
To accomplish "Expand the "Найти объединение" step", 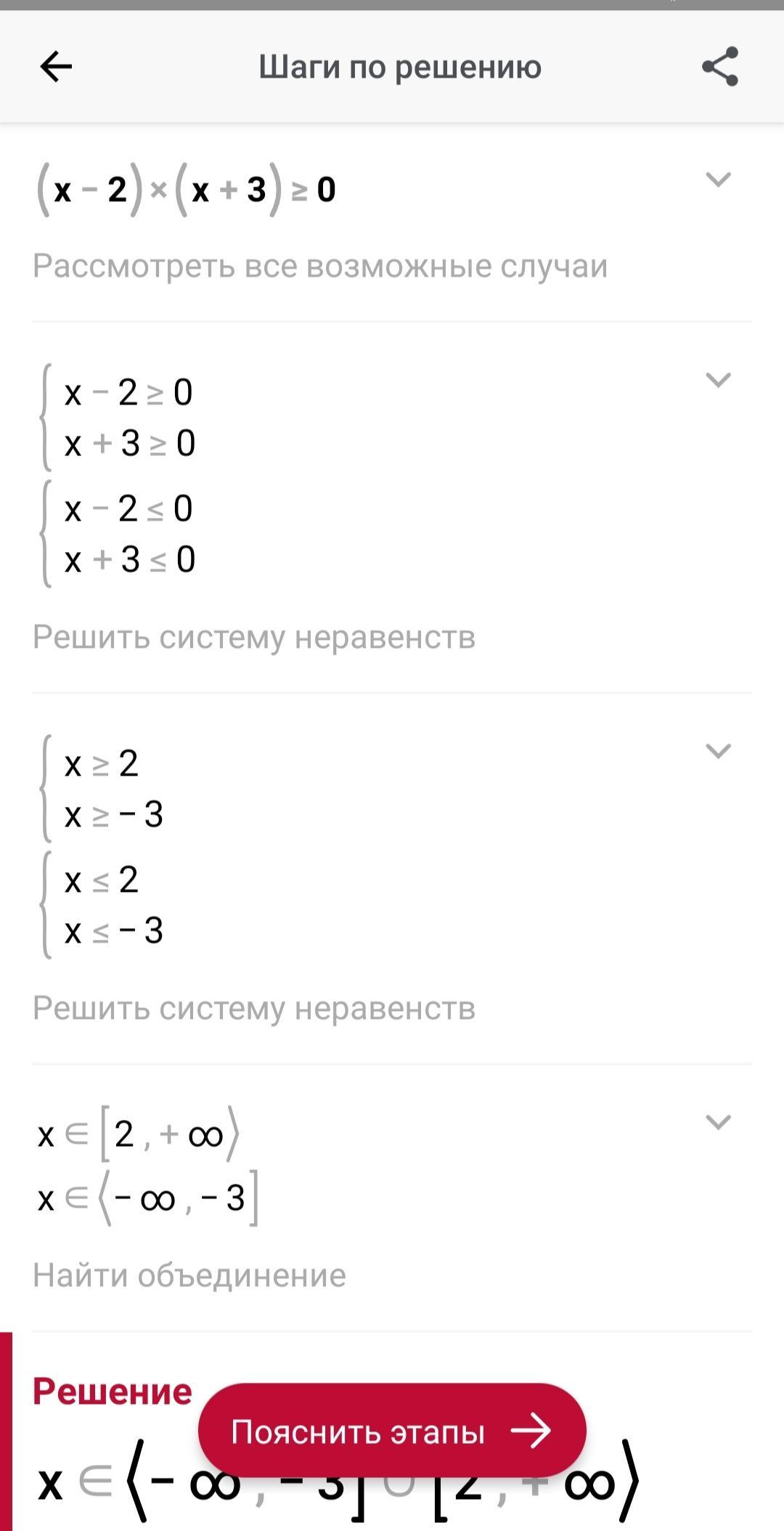I will (718, 1122).
